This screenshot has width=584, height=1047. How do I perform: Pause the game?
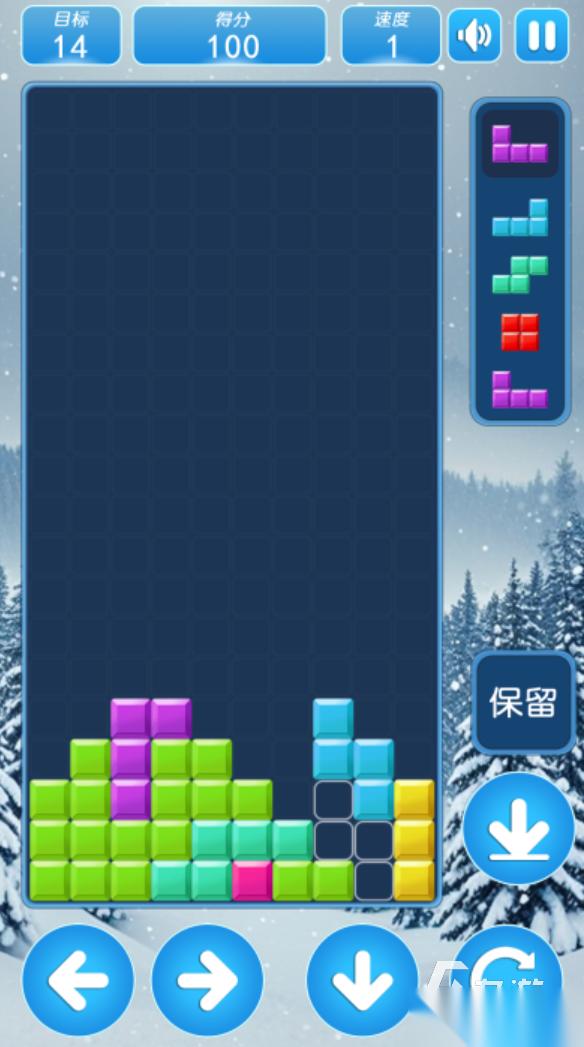click(x=542, y=35)
